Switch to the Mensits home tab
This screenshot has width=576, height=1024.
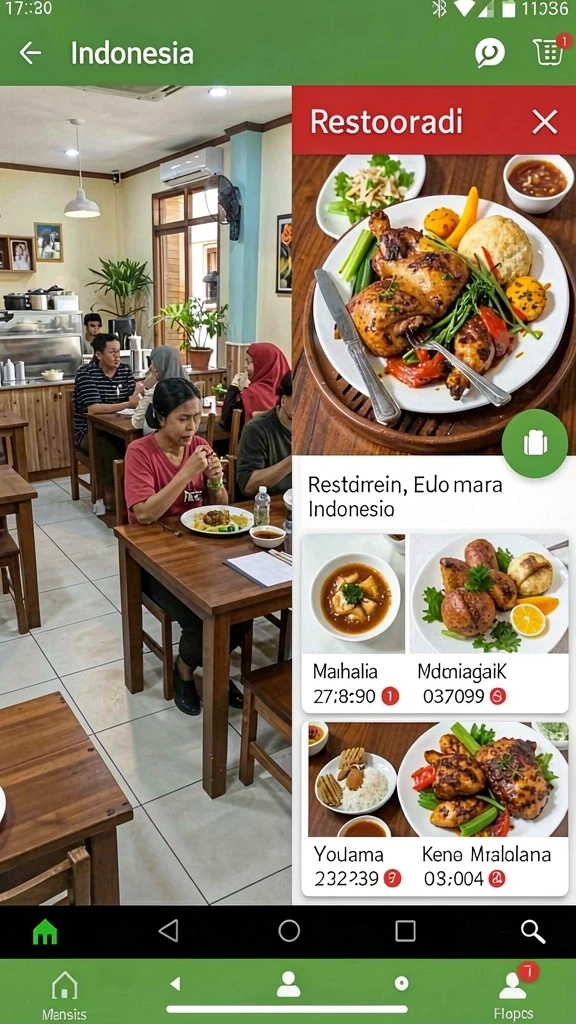(64, 995)
